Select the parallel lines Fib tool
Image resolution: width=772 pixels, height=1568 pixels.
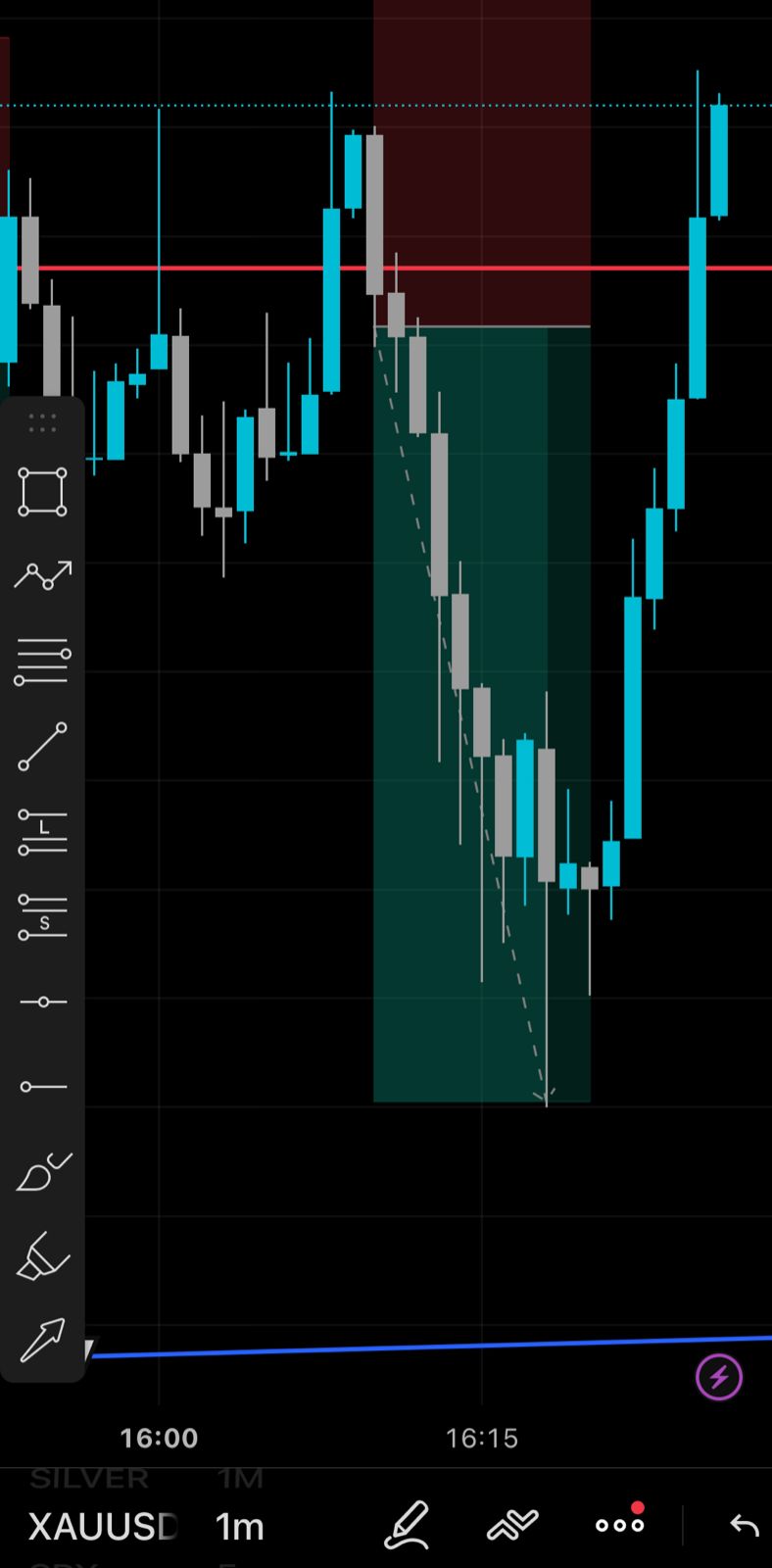[x=42, y=661]
